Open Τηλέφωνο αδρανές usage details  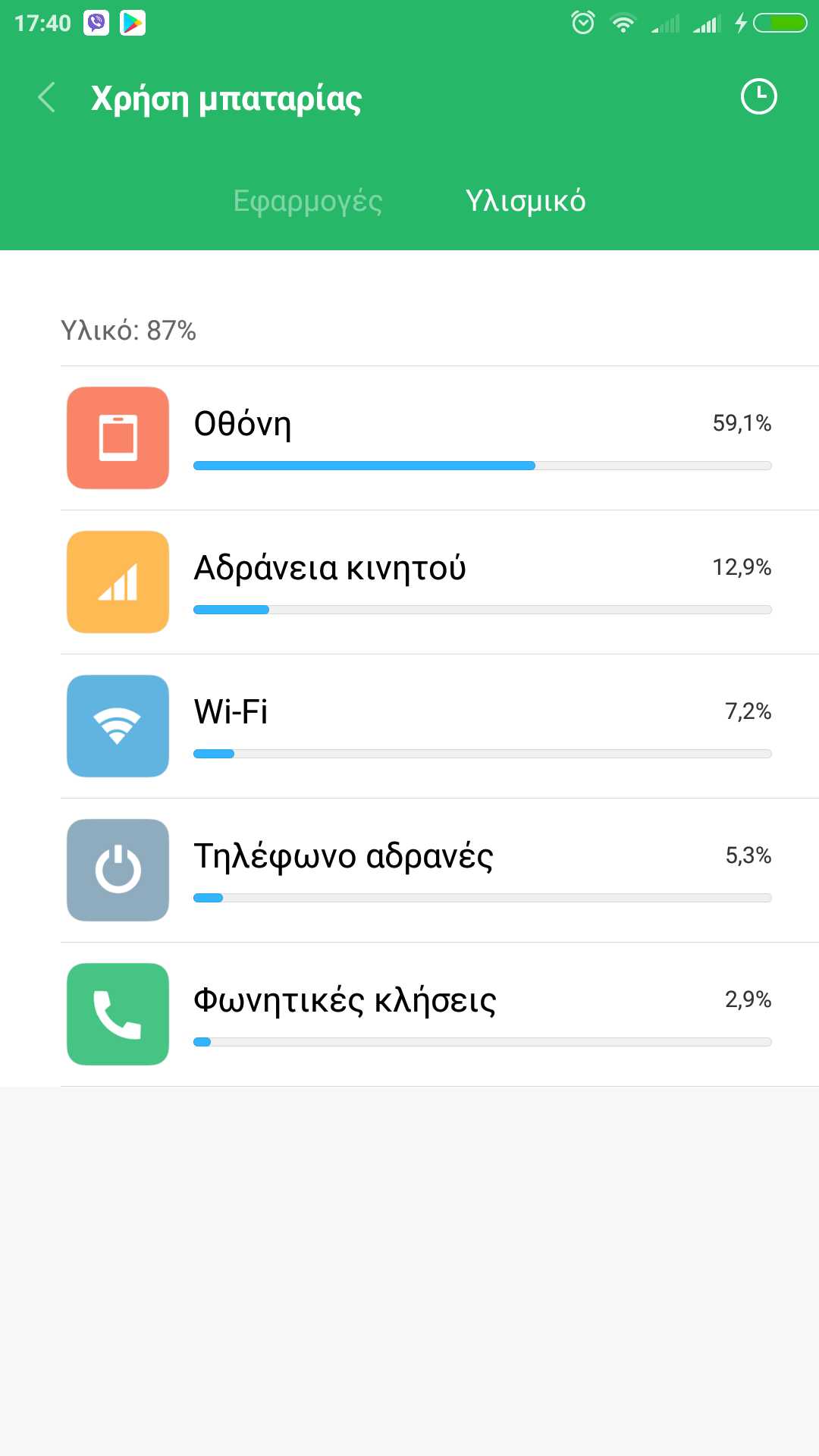coord(440,871)
